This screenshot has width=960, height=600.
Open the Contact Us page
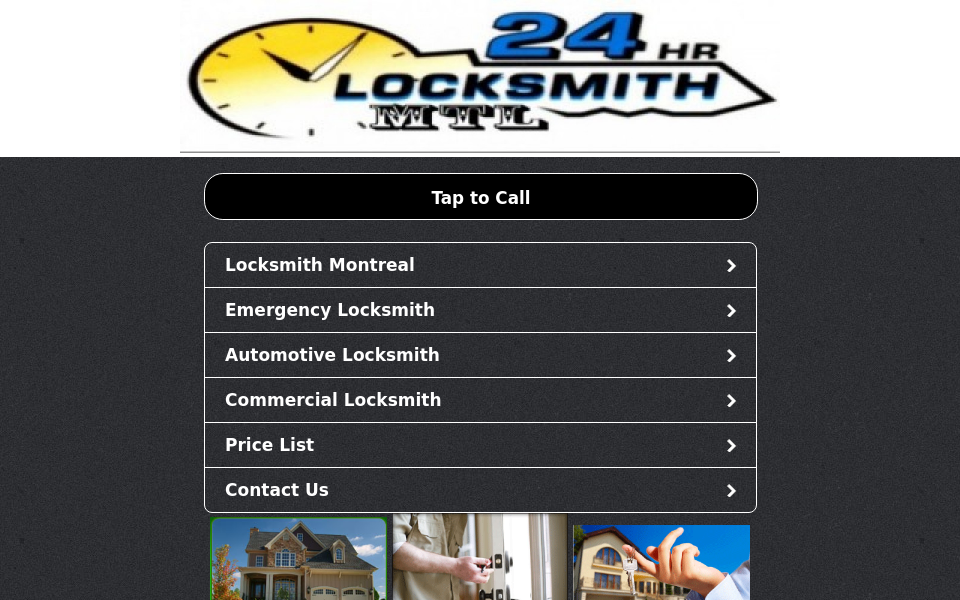(480, 490)
